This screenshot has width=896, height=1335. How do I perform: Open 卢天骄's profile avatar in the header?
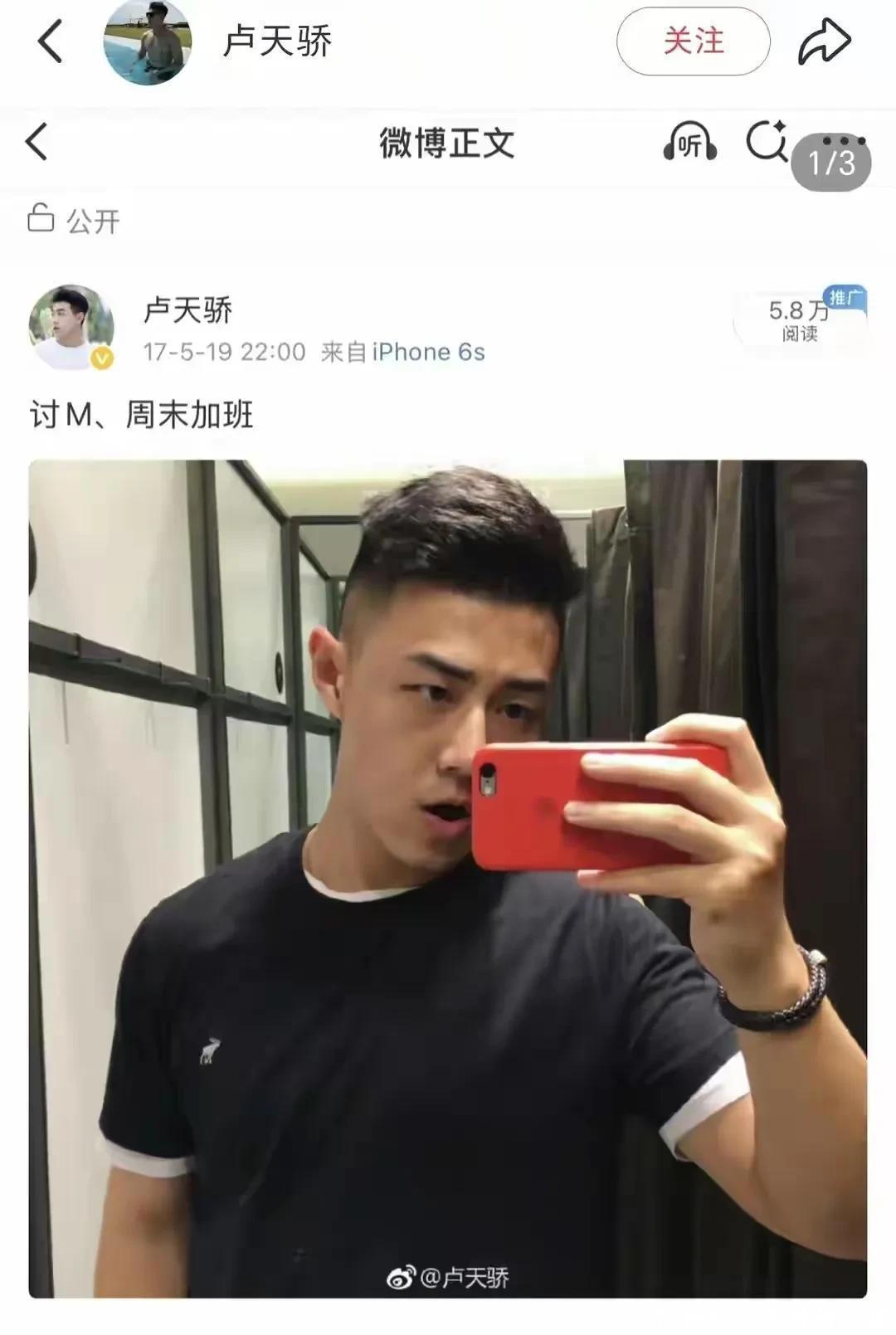pyautogui.click(x=148, y=41)
